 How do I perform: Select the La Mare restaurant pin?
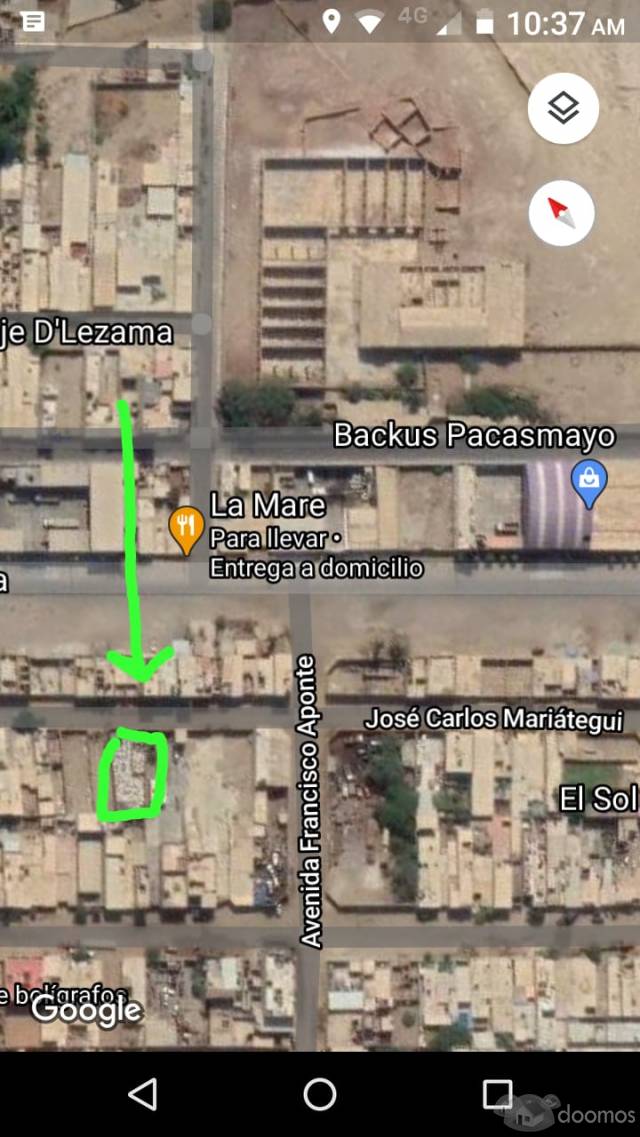tap(186, 529)
